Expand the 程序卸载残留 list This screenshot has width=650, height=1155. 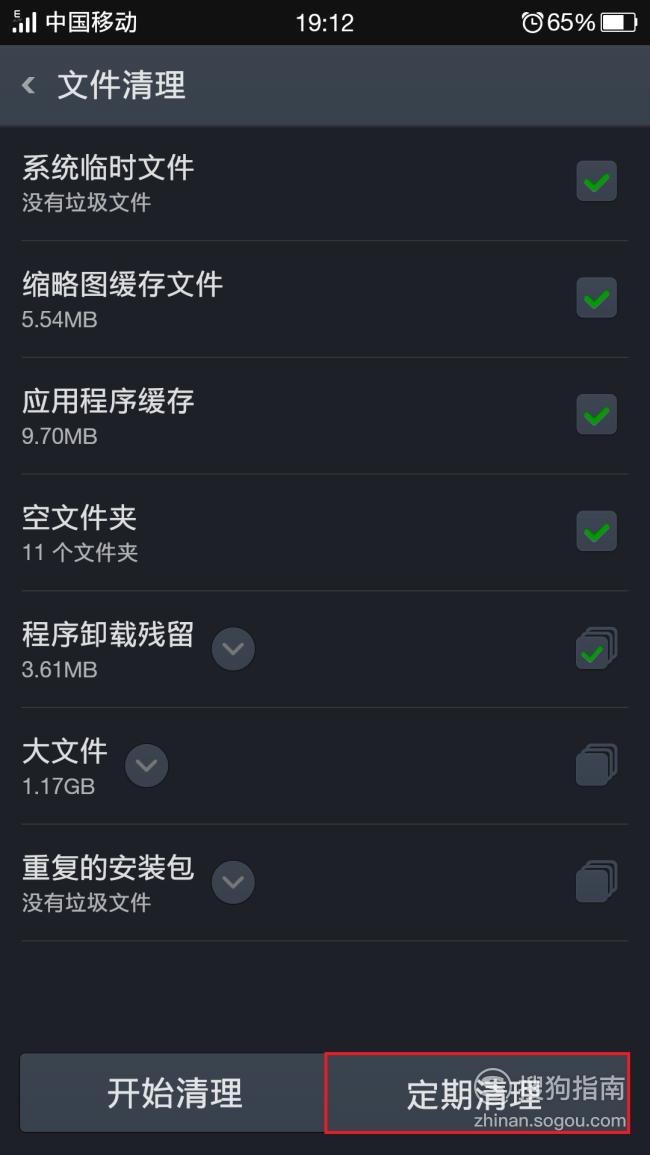(233, 649)
